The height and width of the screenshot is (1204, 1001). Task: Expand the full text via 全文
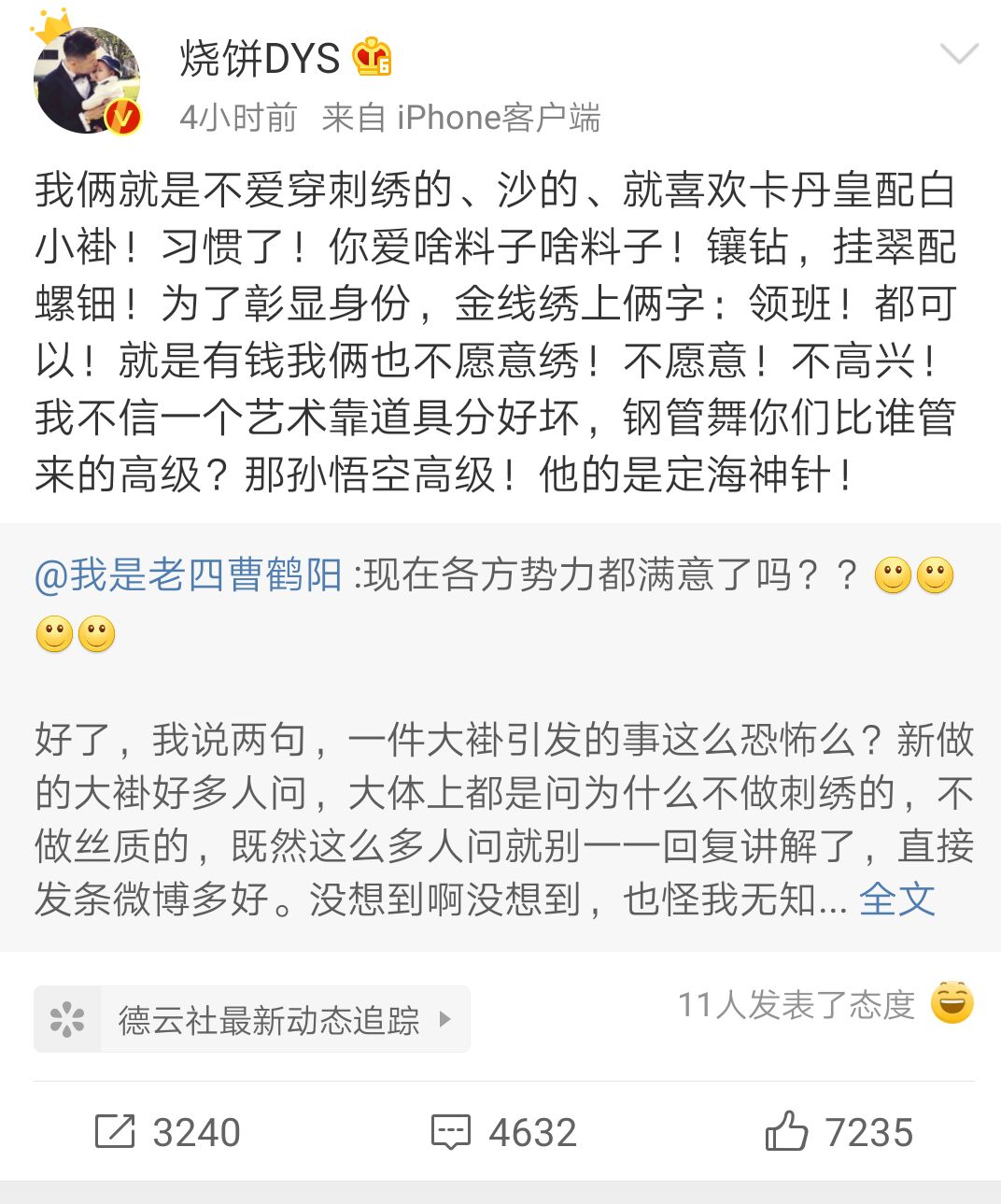896,899
